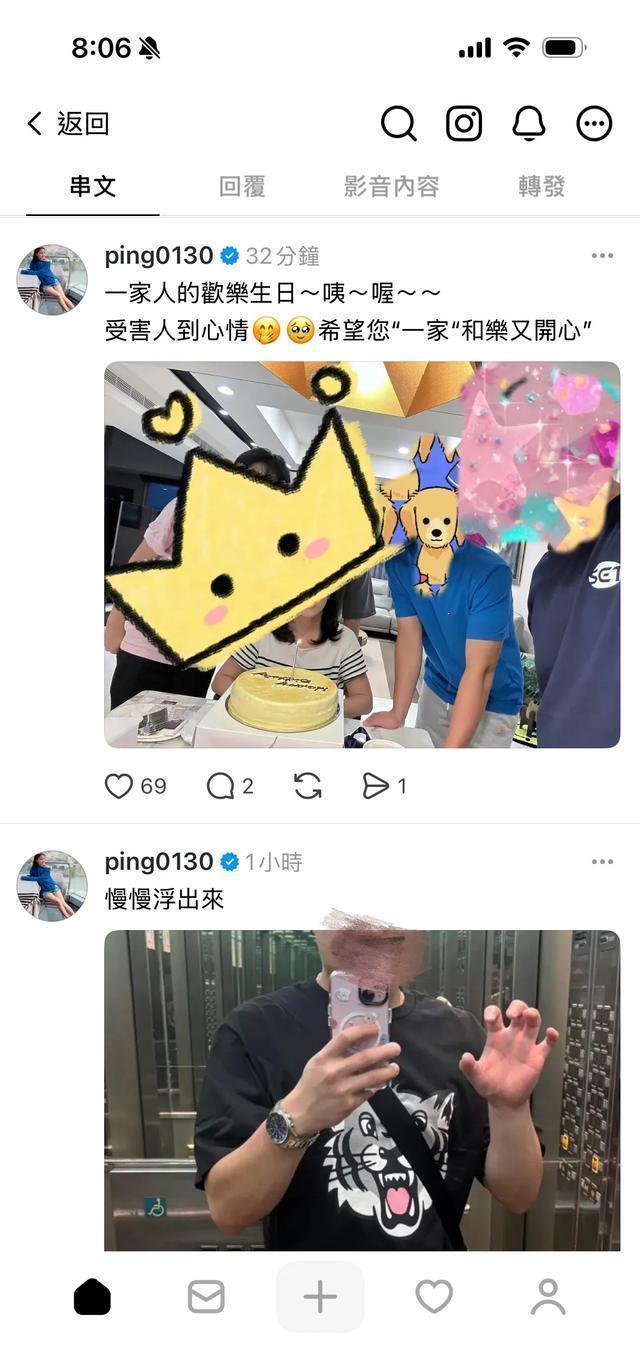
Task: Go back with the 返回 button
Action: [x=68, y=124]
